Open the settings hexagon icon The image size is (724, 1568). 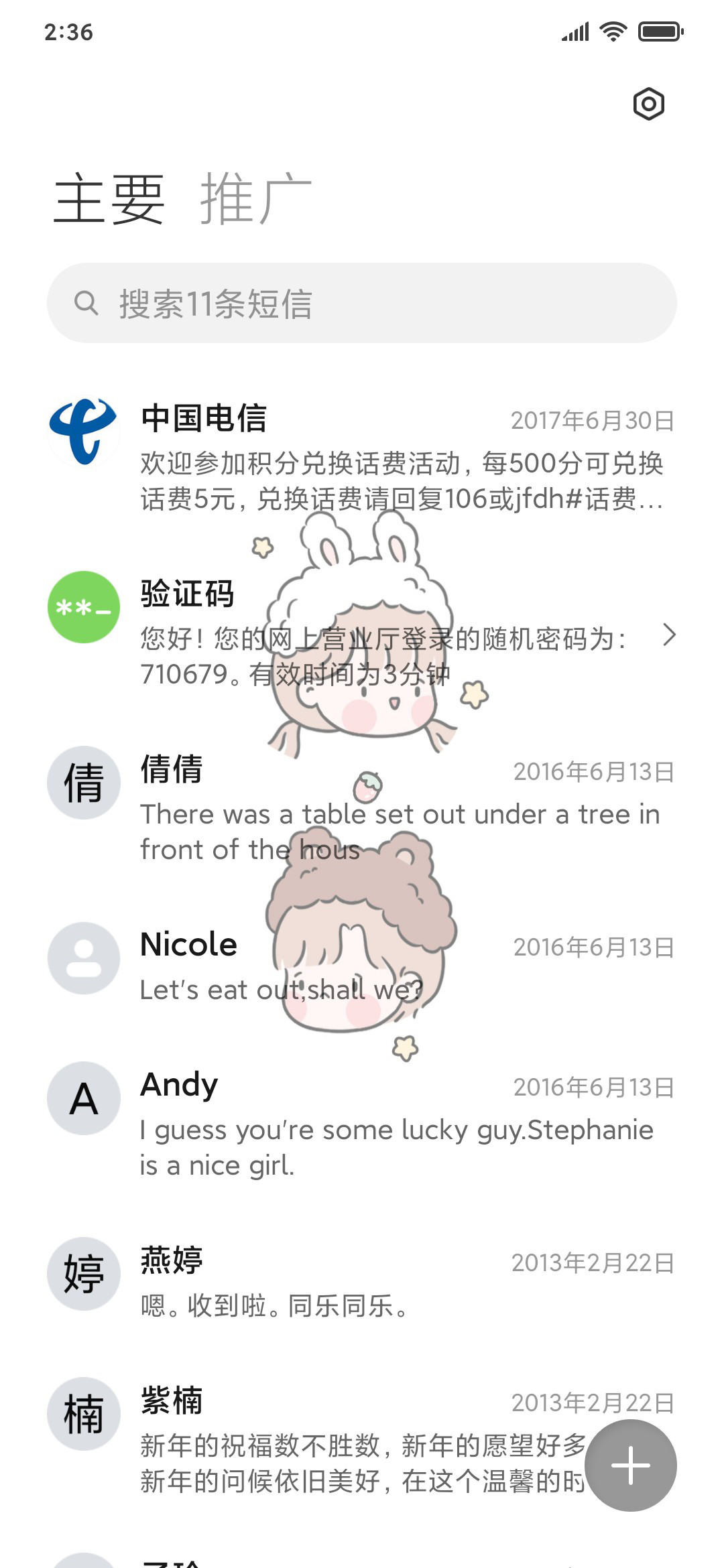click(648, 104)
